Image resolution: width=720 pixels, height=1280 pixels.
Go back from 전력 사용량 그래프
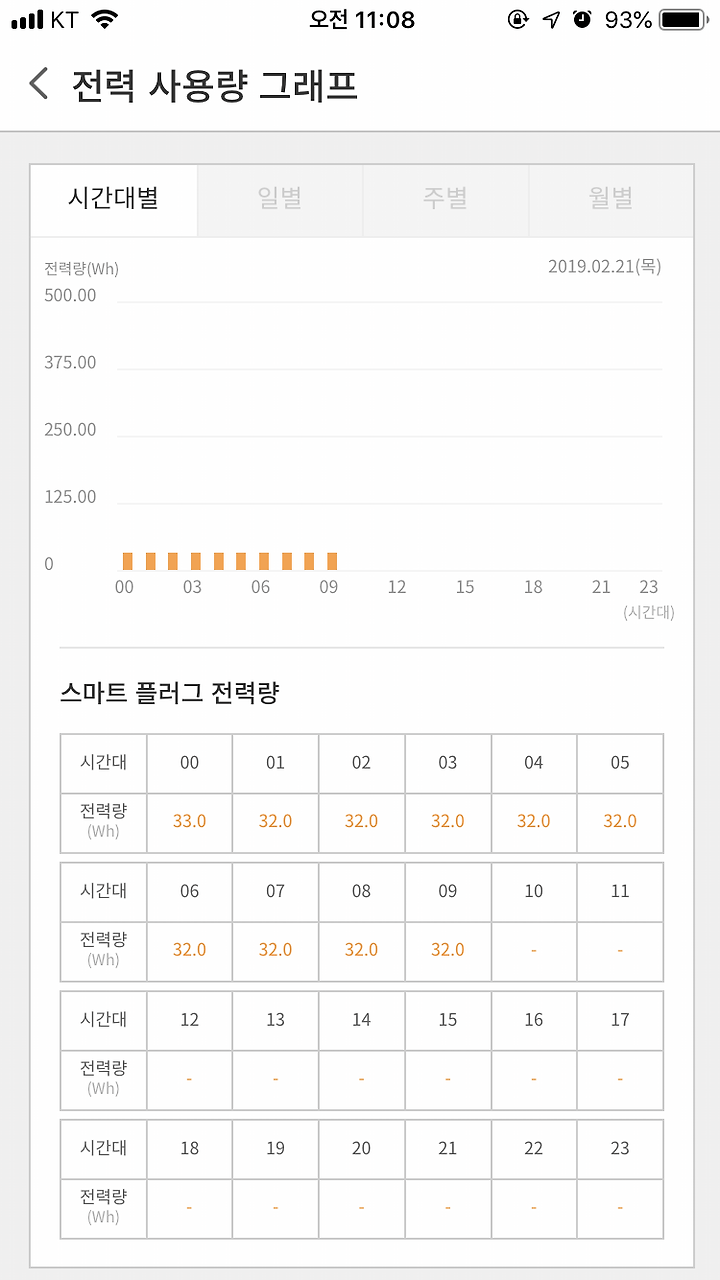[x=39, y=84]
